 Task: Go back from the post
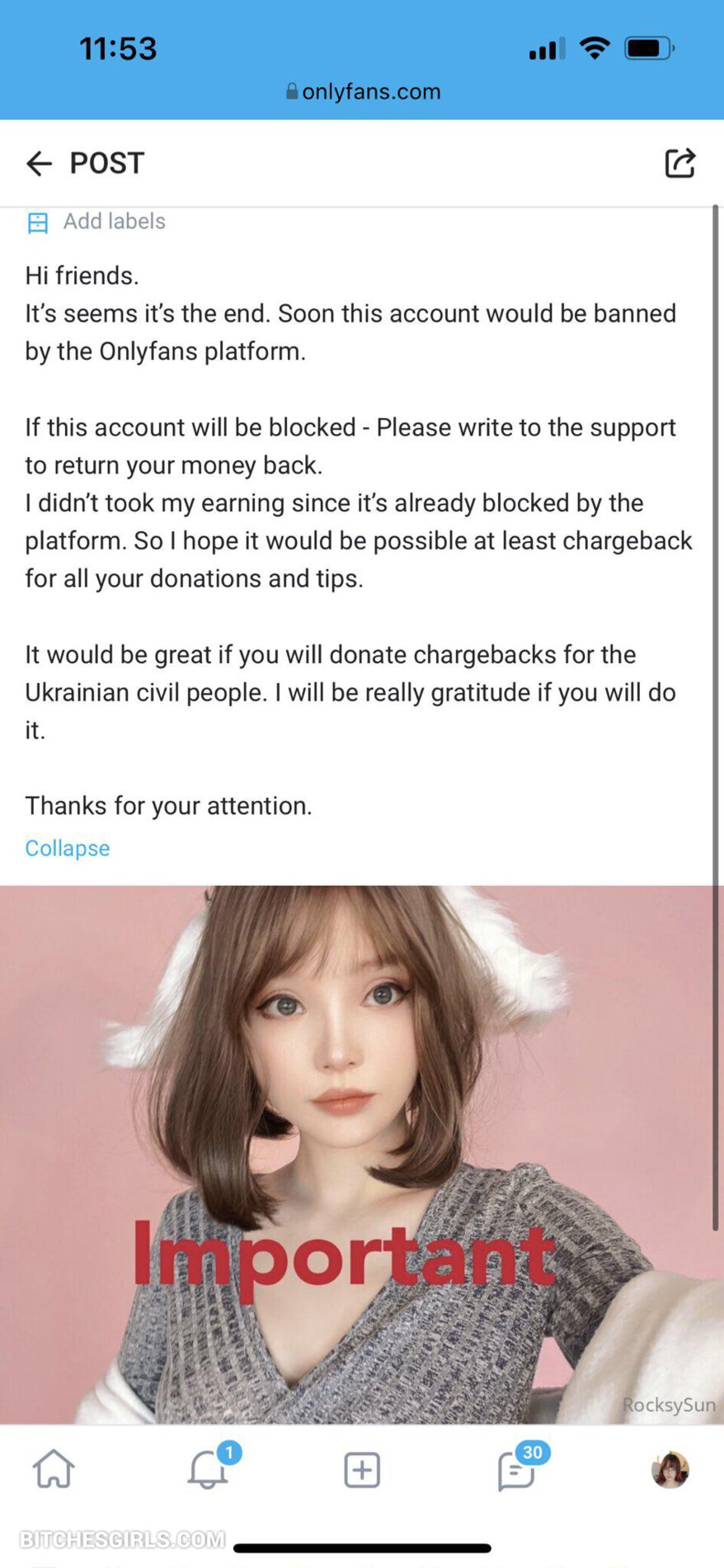(39, 163)
